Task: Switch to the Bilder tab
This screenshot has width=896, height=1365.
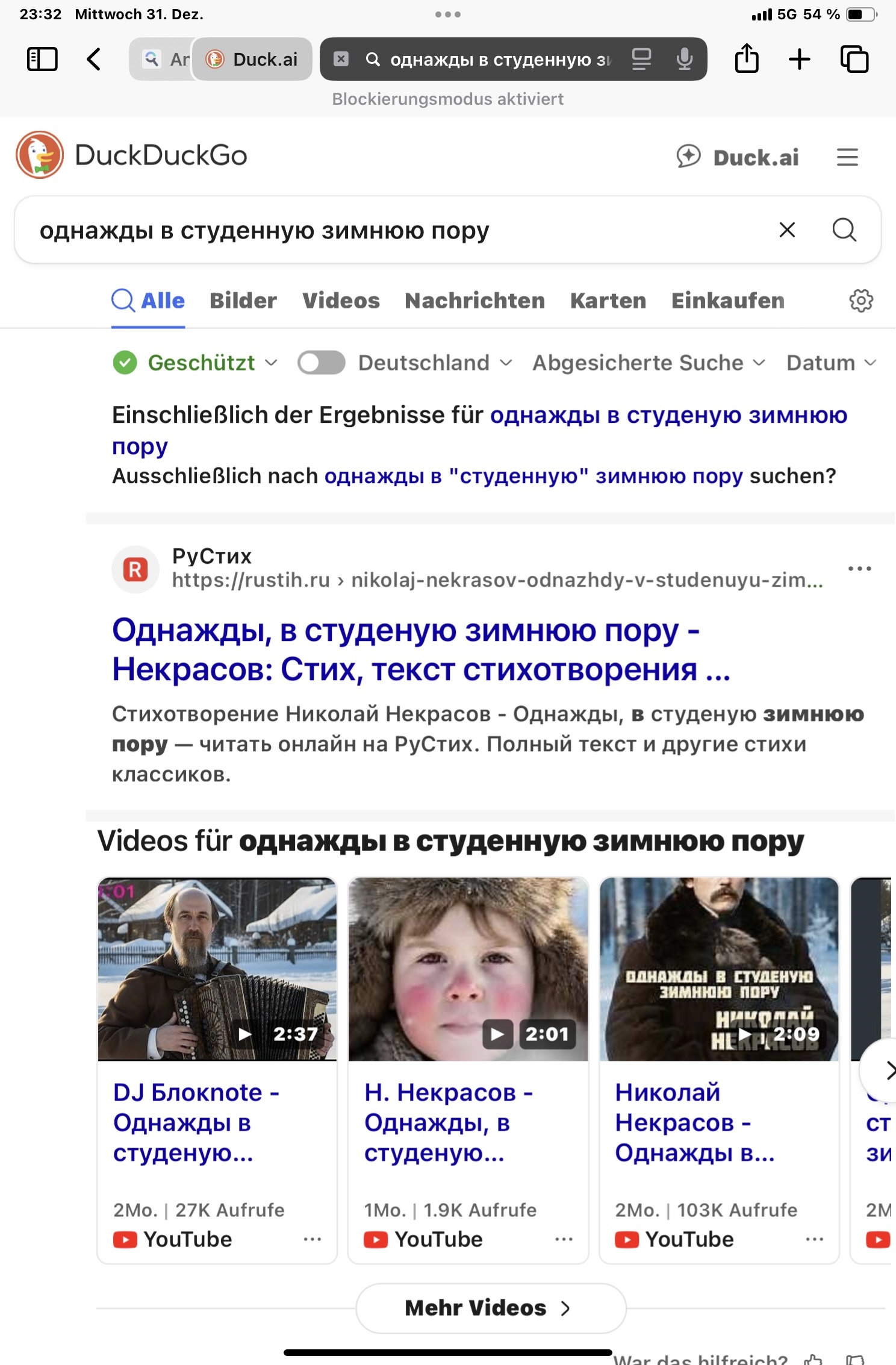Action: (x=243, y=301)
